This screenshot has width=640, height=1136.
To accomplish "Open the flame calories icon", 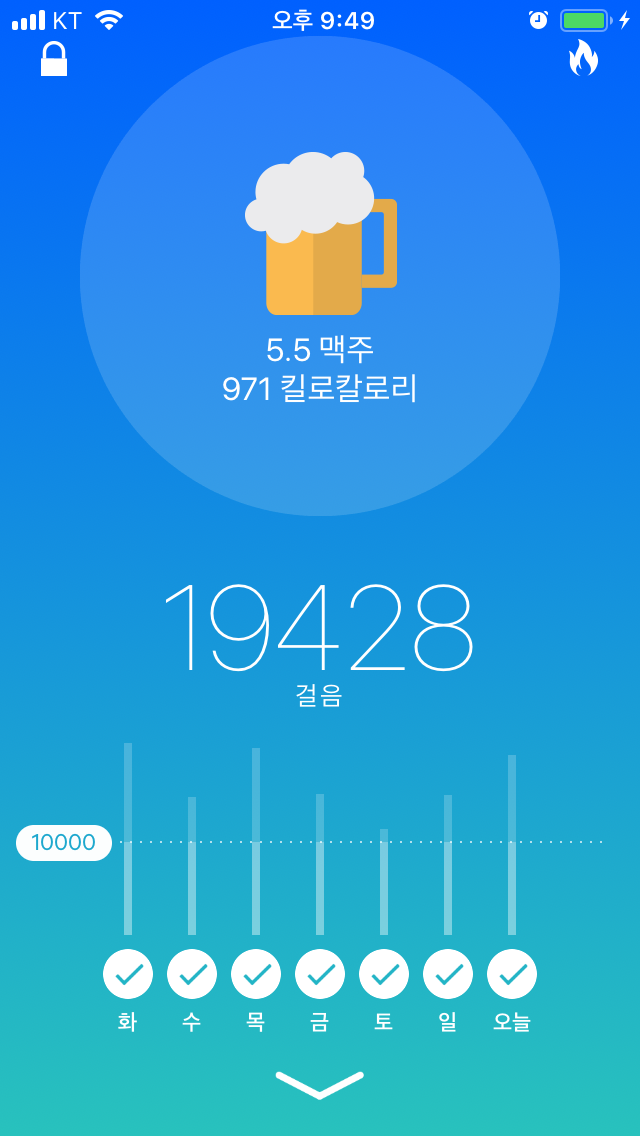I will pos(583,58).
